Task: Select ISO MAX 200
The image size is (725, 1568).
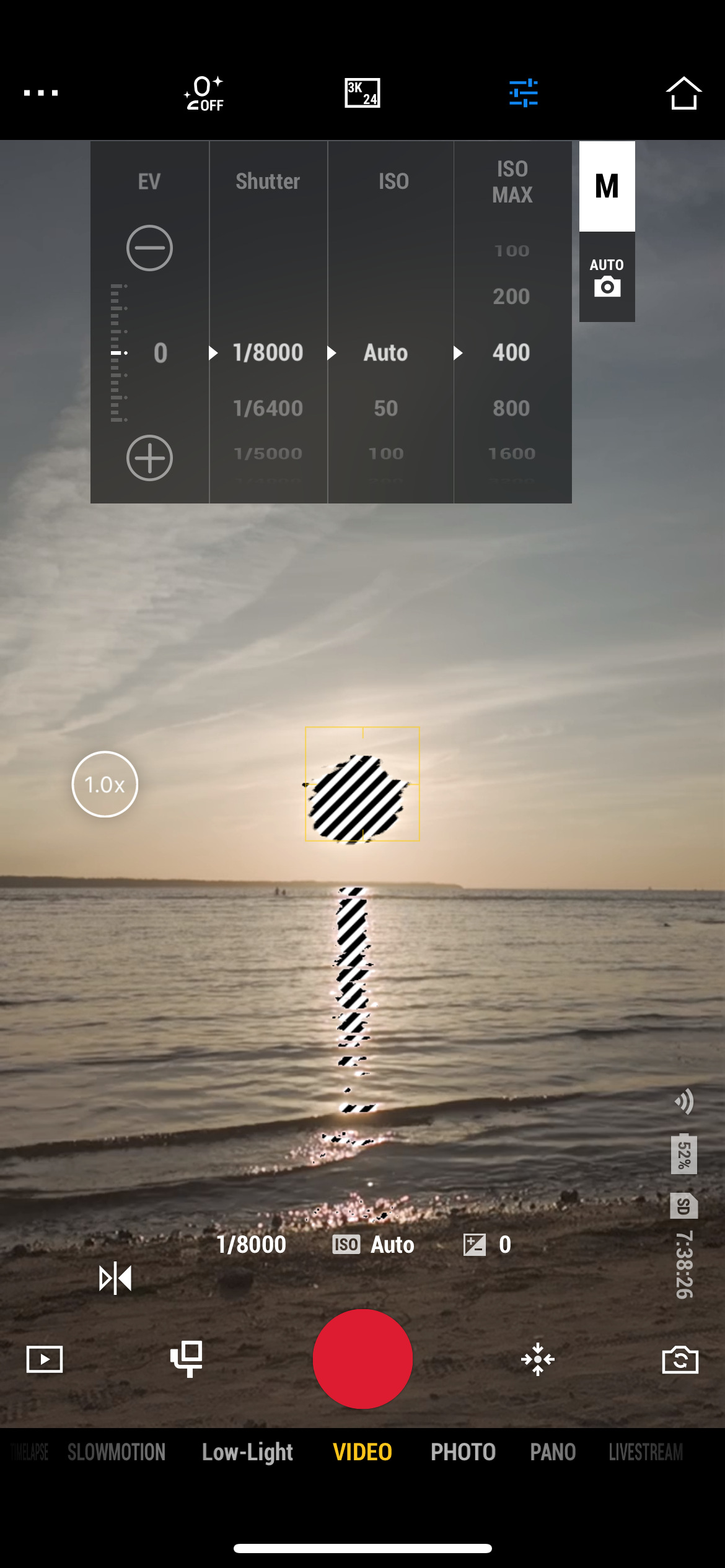Action: point(511,297)
